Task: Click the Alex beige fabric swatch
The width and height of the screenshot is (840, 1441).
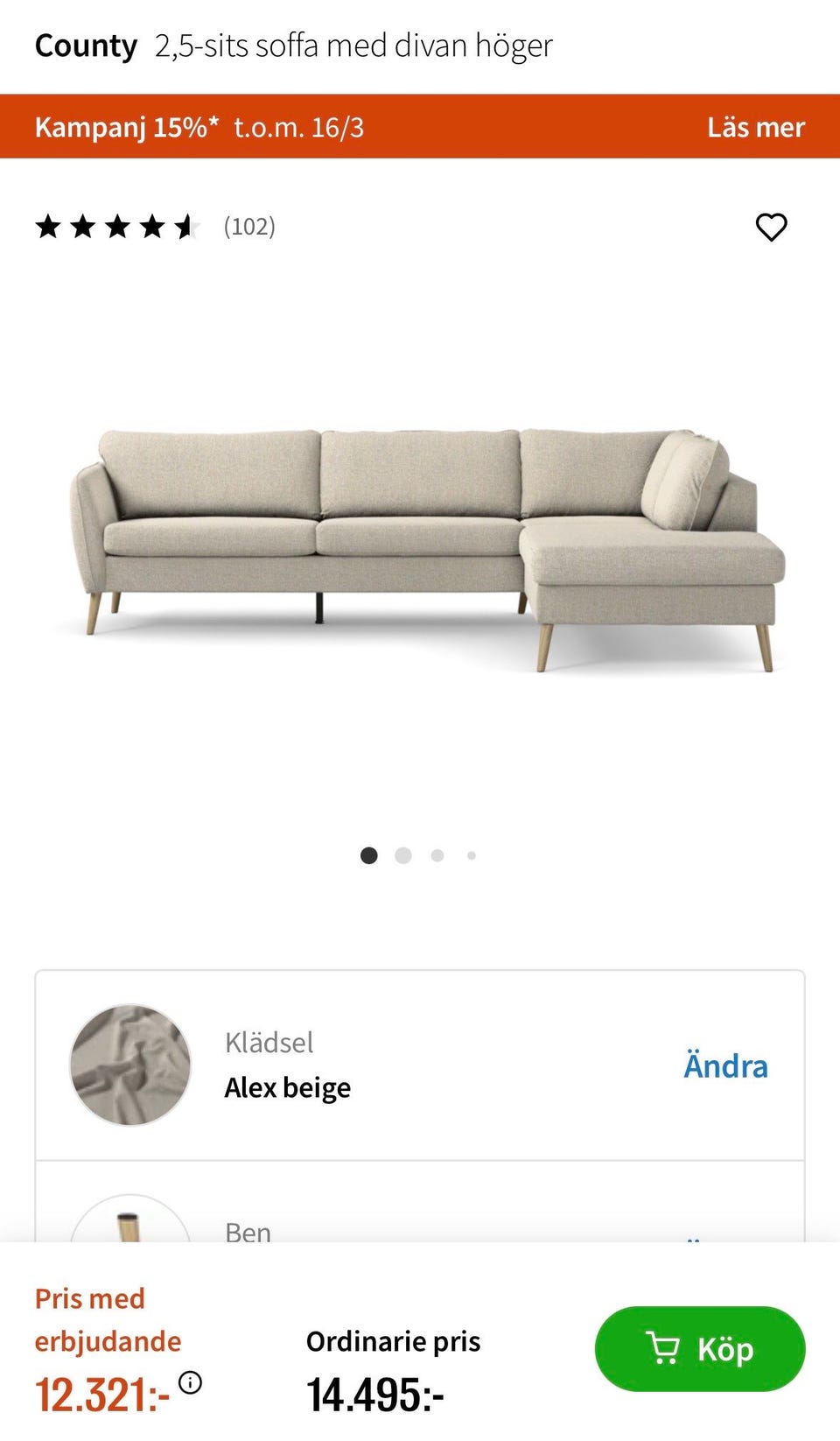Action: tap(129, 1065)
